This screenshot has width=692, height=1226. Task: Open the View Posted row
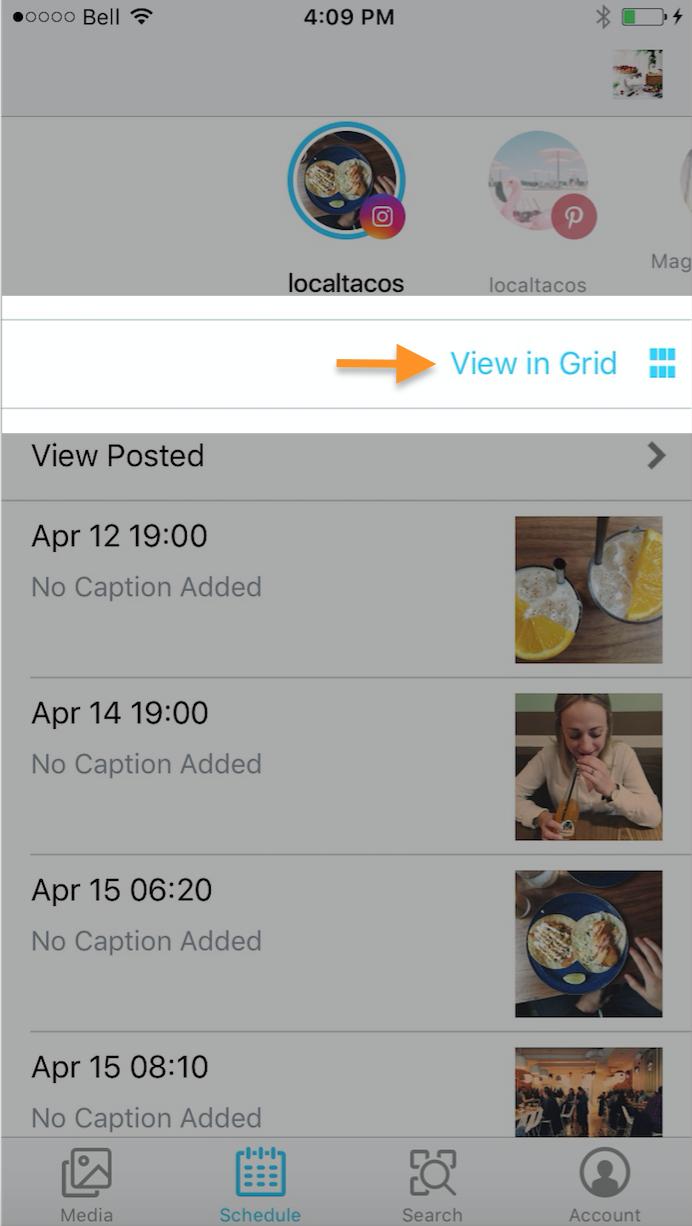click(346, 456)
